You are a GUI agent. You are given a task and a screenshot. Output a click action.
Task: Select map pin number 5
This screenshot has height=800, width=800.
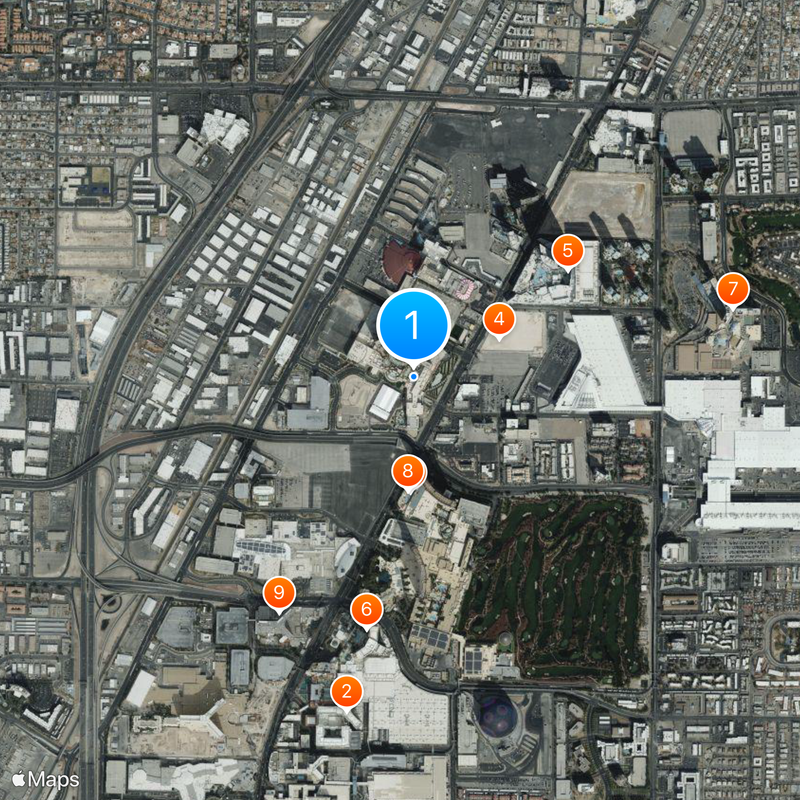point(567,251)
